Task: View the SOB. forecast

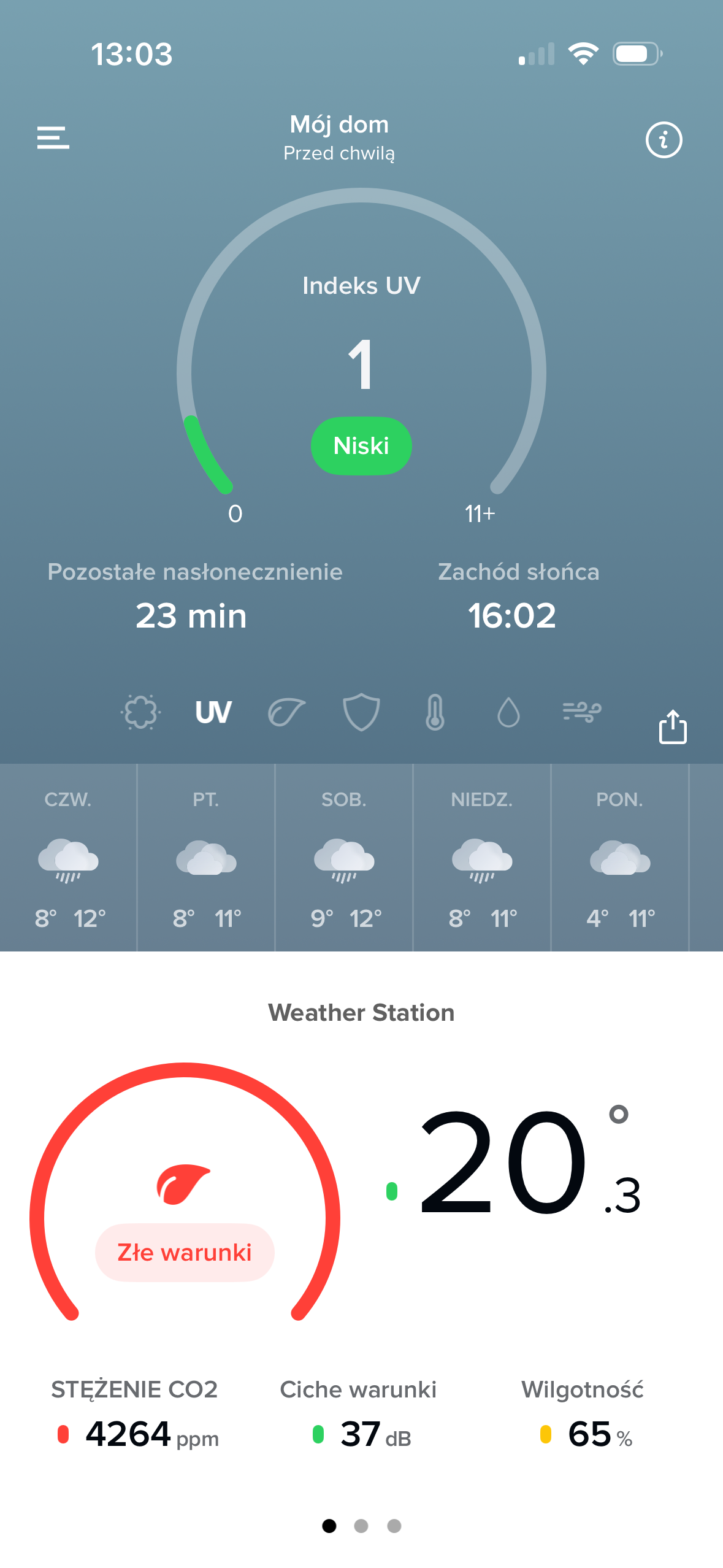Action: point(344,858)
